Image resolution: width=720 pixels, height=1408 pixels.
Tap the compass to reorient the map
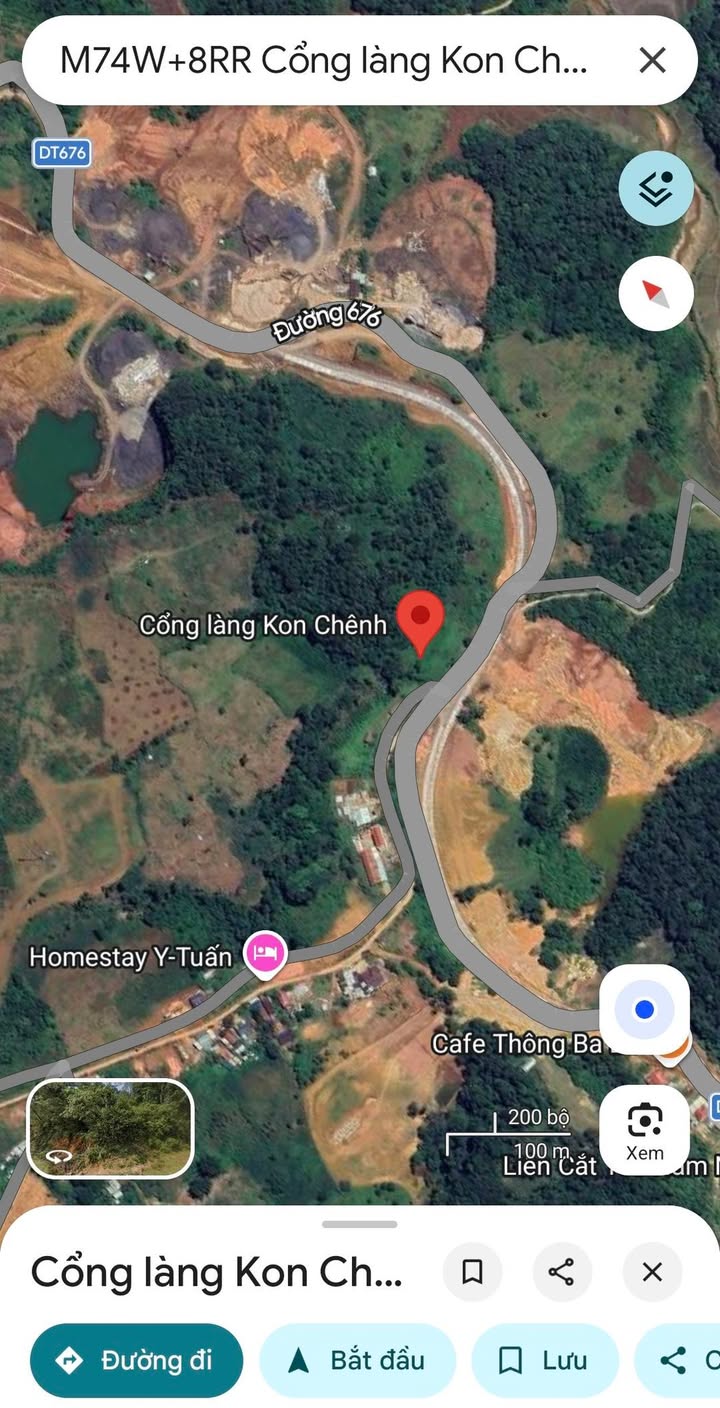click(x=656, y=293)
